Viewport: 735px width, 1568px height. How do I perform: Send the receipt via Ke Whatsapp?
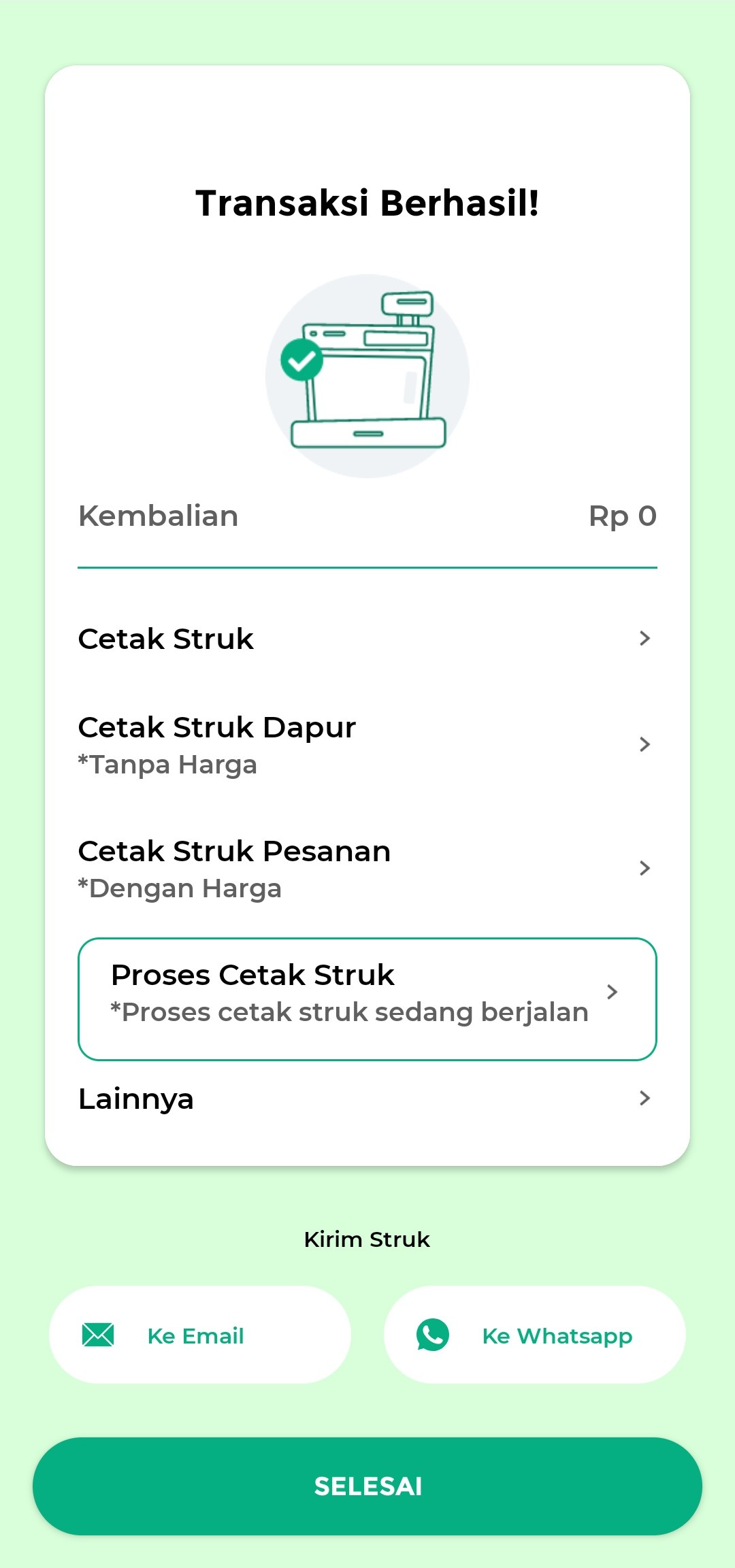pos(534,1335)
